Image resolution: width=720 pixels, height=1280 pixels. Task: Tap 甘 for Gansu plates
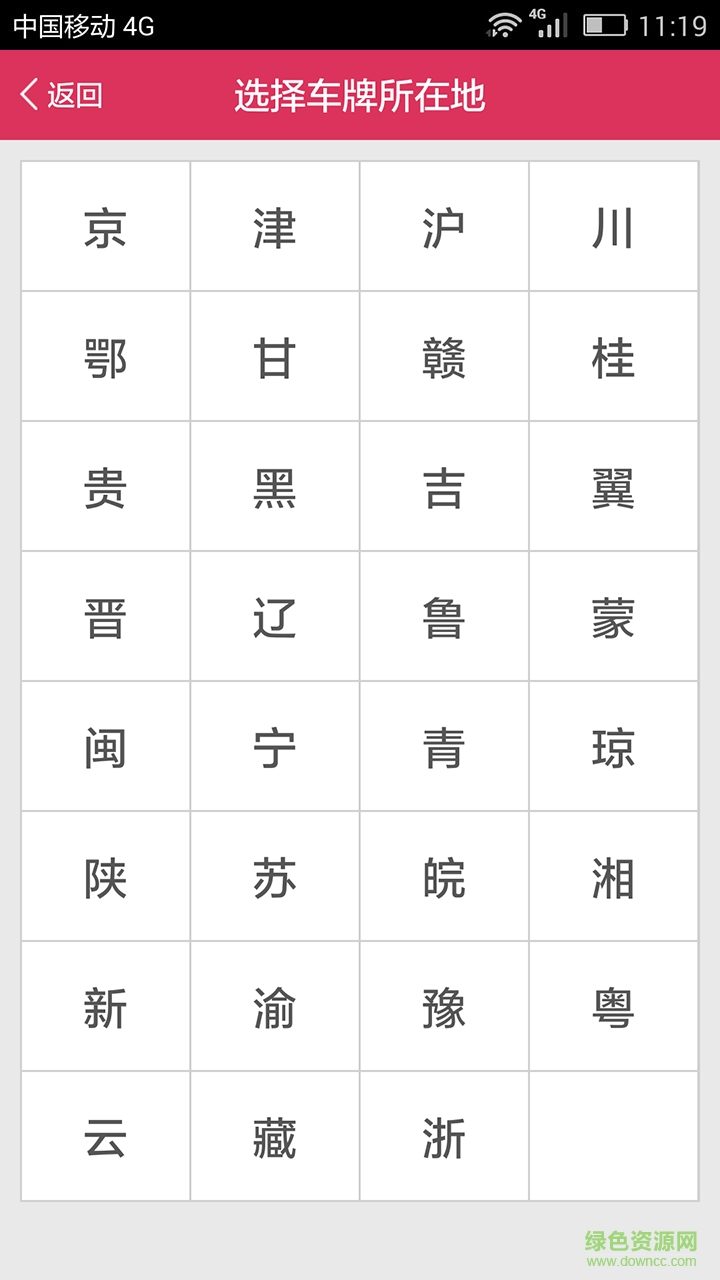coord(273,356)
